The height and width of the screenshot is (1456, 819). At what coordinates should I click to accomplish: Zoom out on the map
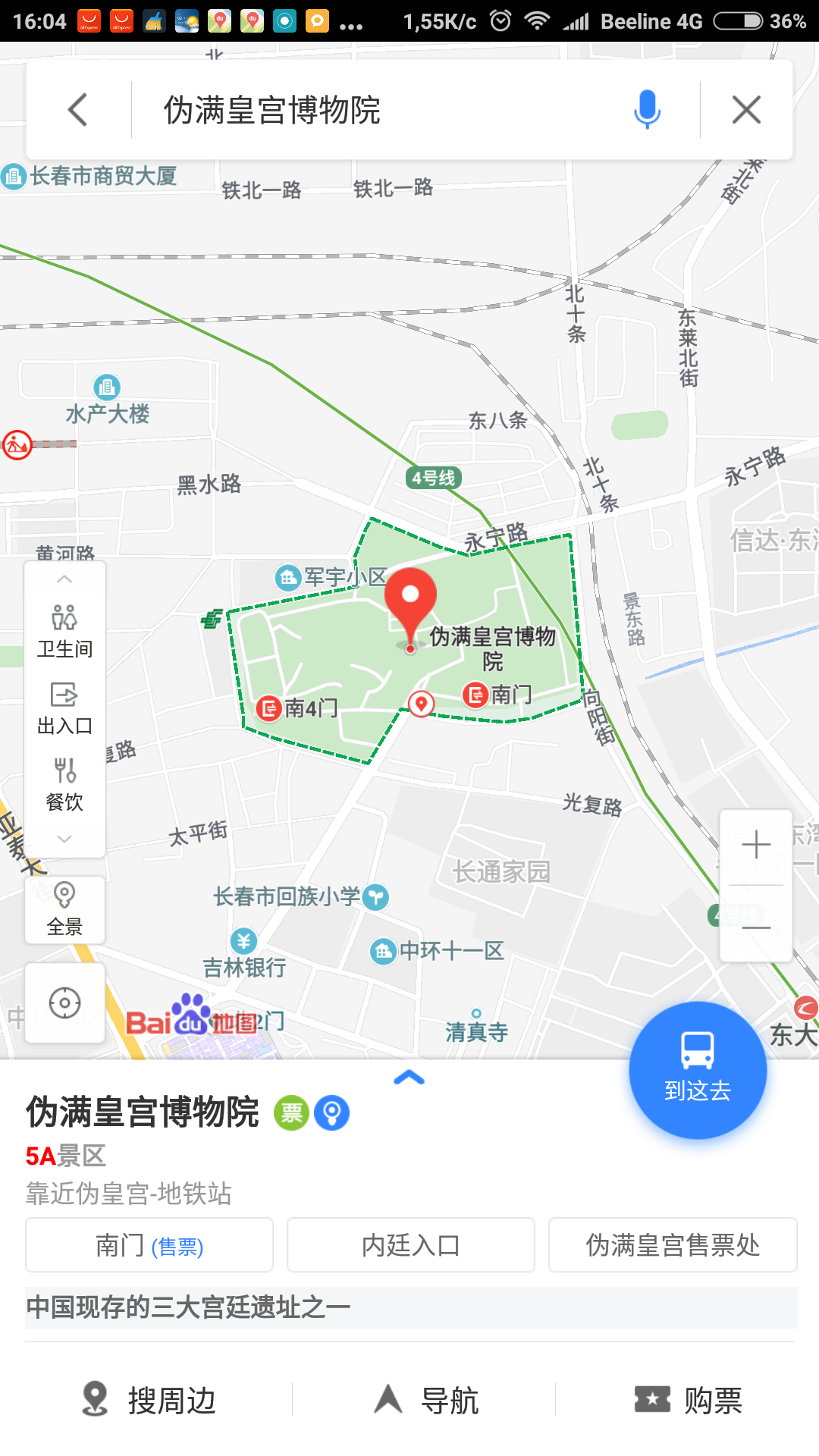pos(756,927)
